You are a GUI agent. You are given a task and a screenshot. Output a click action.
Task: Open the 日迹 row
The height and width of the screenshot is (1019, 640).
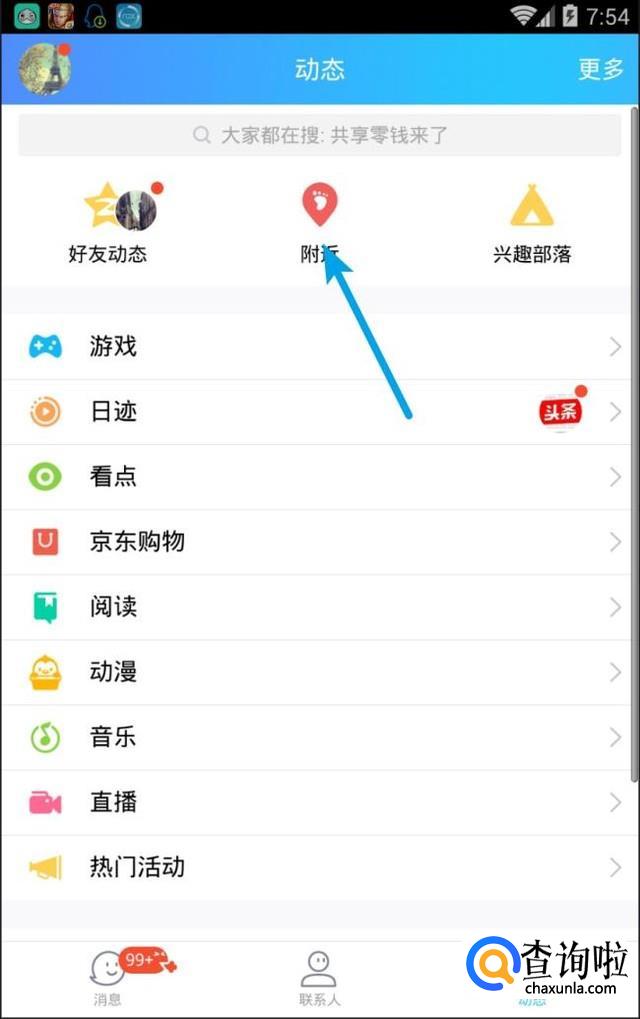click(x=320, y=412)
